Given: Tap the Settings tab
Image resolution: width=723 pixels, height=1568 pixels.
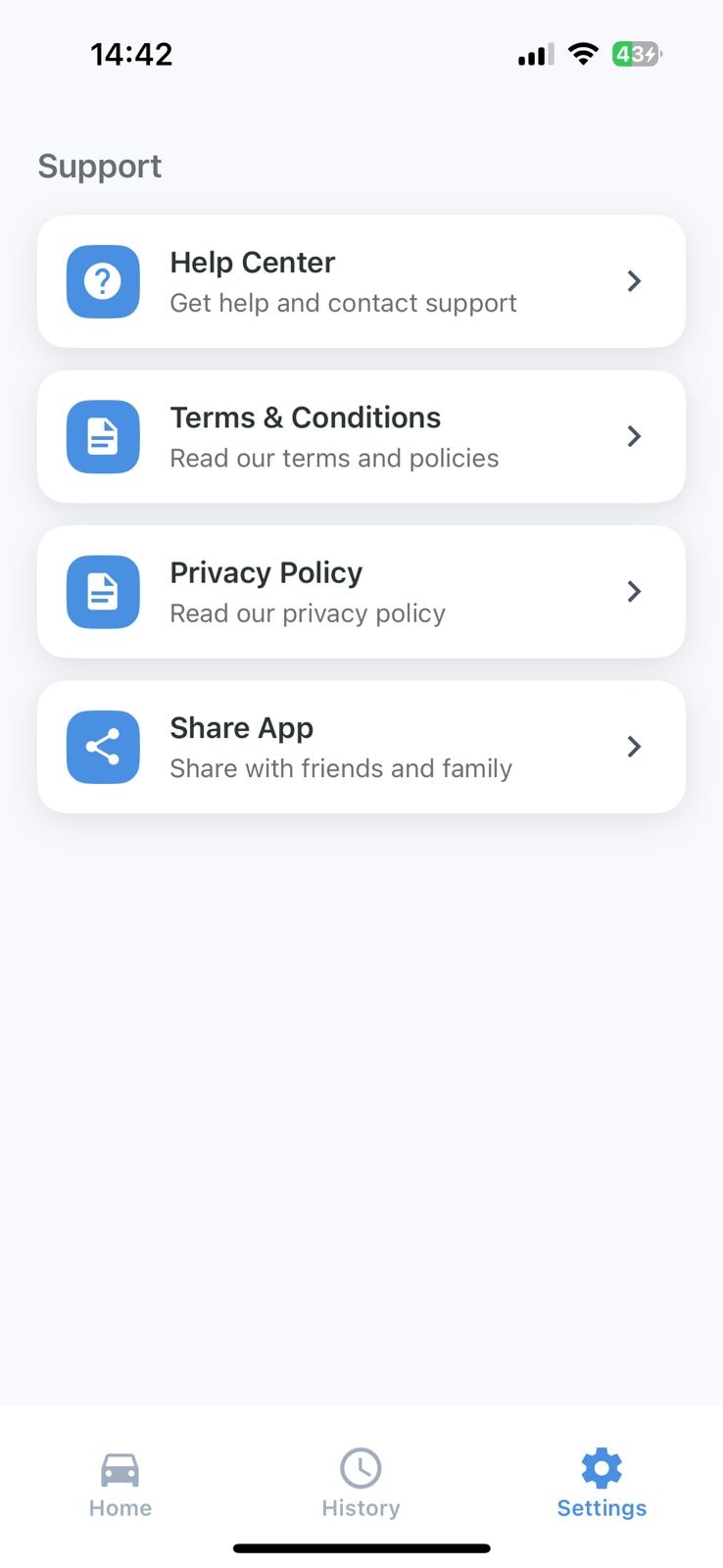Looking at the screenshot, I should (x=602, y=1484).
